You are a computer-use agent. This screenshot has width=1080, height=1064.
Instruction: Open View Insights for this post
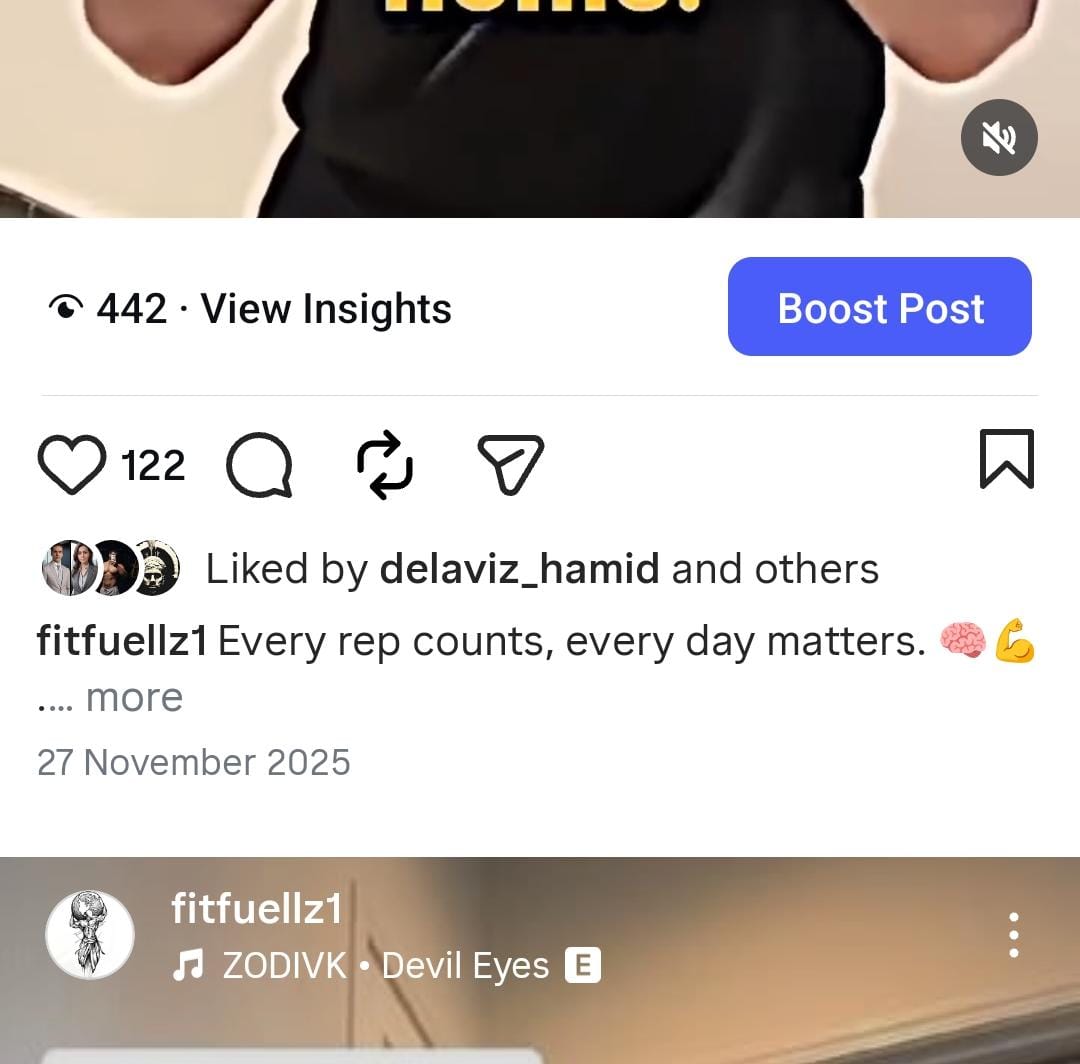point(325,308)
